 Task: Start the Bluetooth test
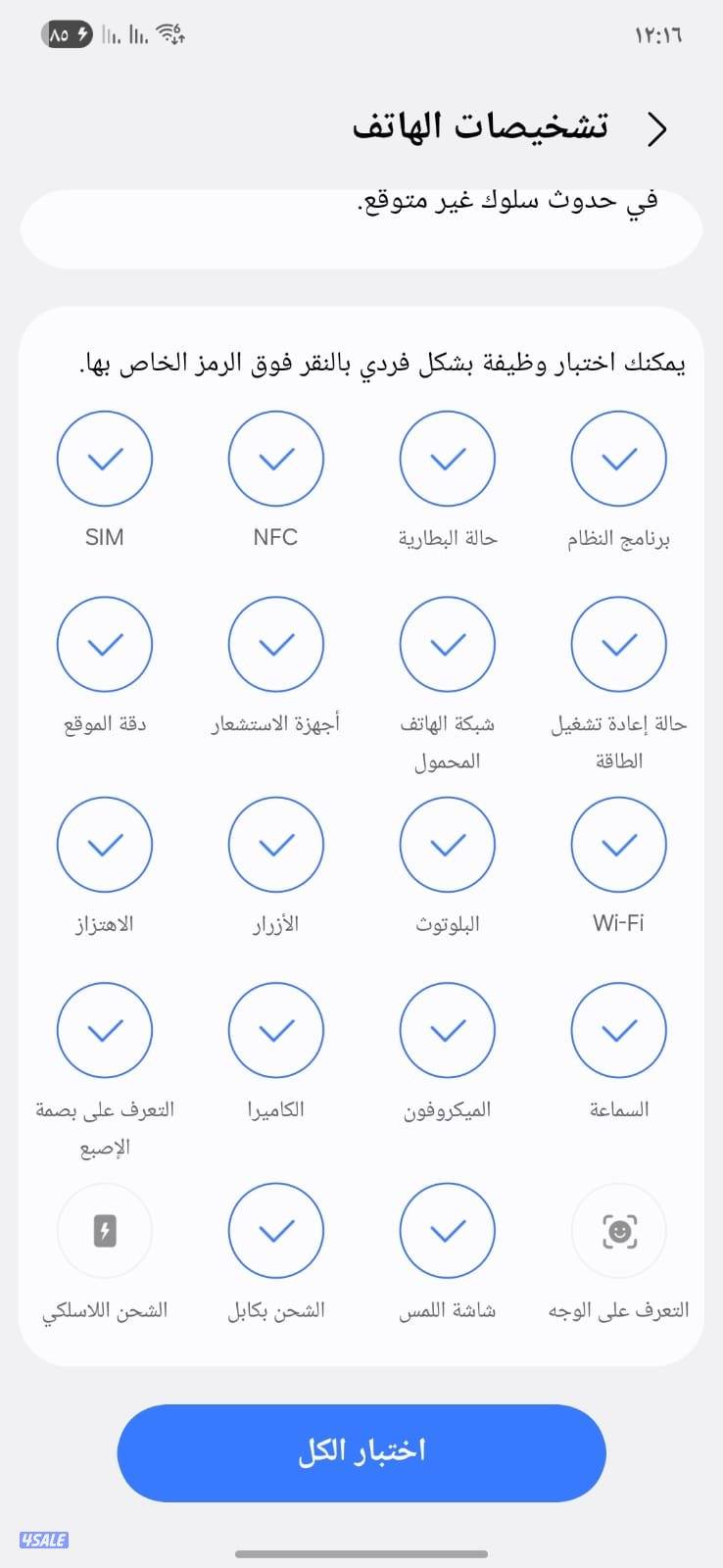tap(447, 844)
